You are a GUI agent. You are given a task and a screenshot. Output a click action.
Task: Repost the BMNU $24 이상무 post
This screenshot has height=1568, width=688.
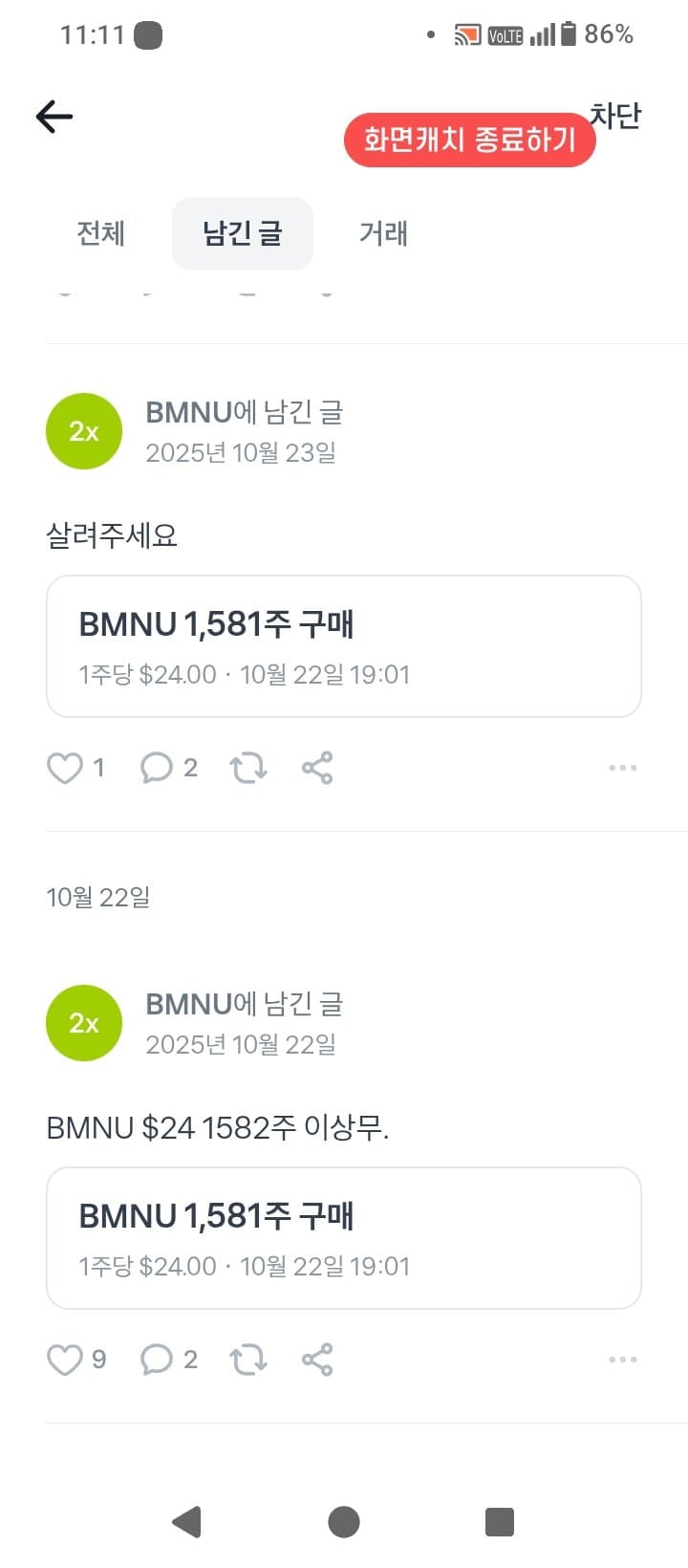point(248,1360)
